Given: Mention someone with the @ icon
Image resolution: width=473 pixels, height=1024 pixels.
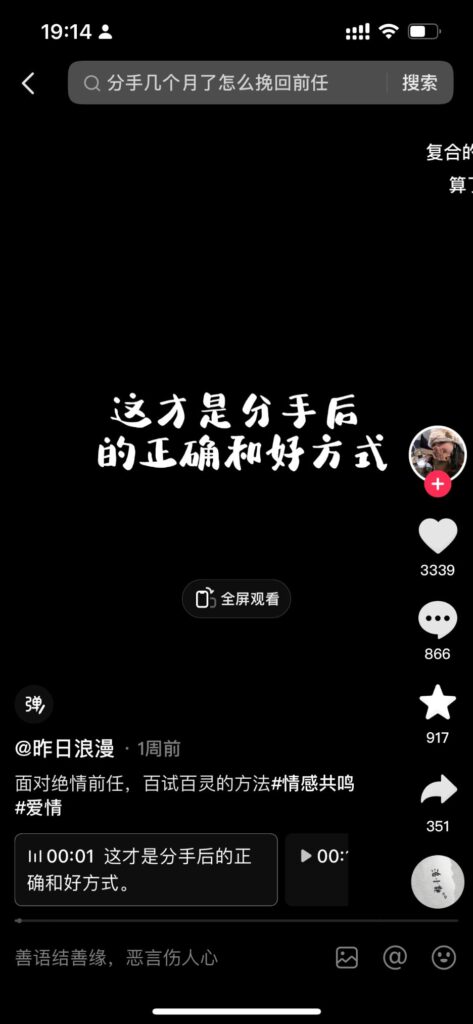Looking at the screenshot, I should (395, 958).
